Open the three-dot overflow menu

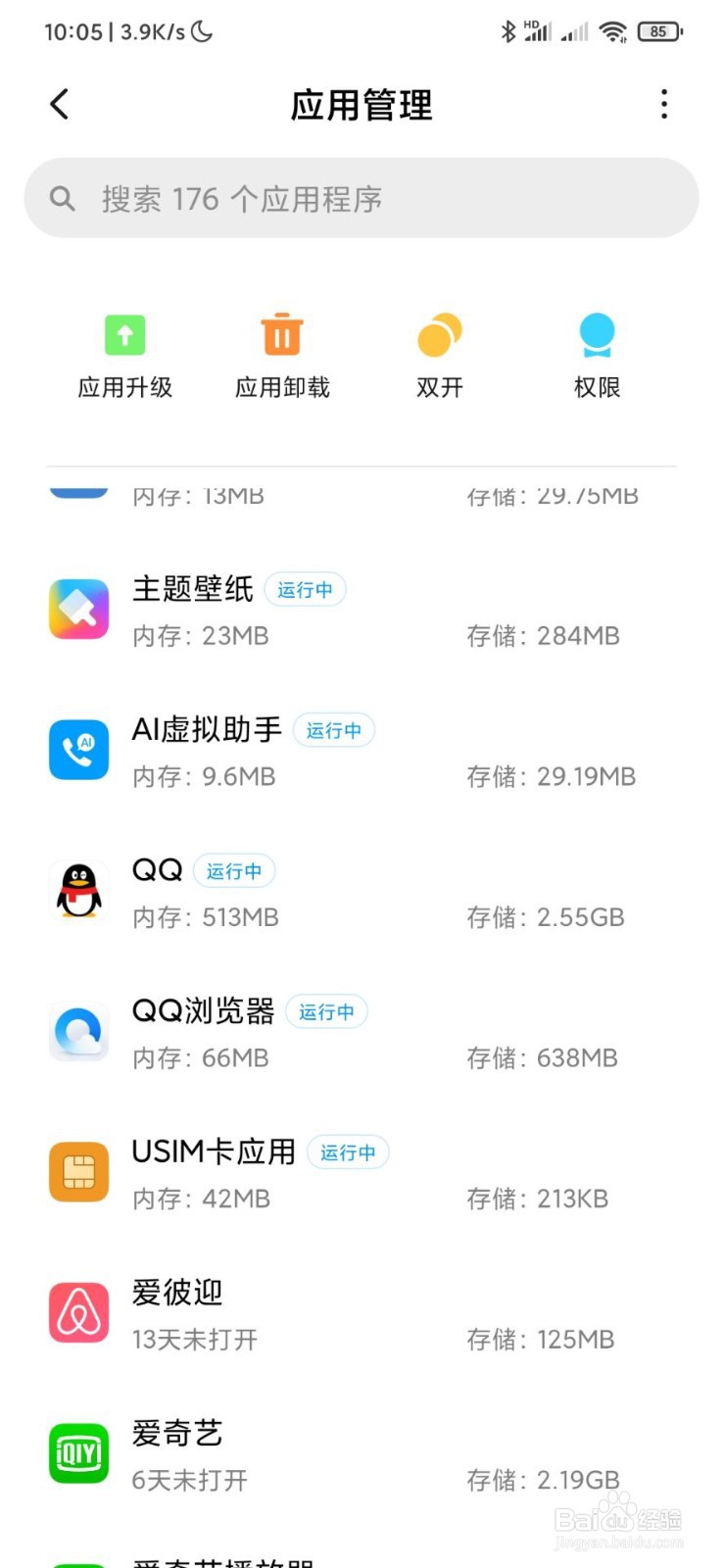click(x=664, y=104)
